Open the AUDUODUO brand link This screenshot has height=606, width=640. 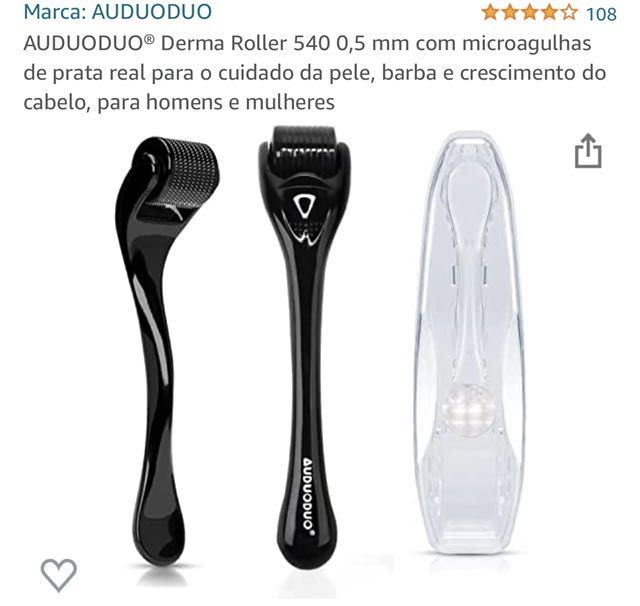click(117, 12)
